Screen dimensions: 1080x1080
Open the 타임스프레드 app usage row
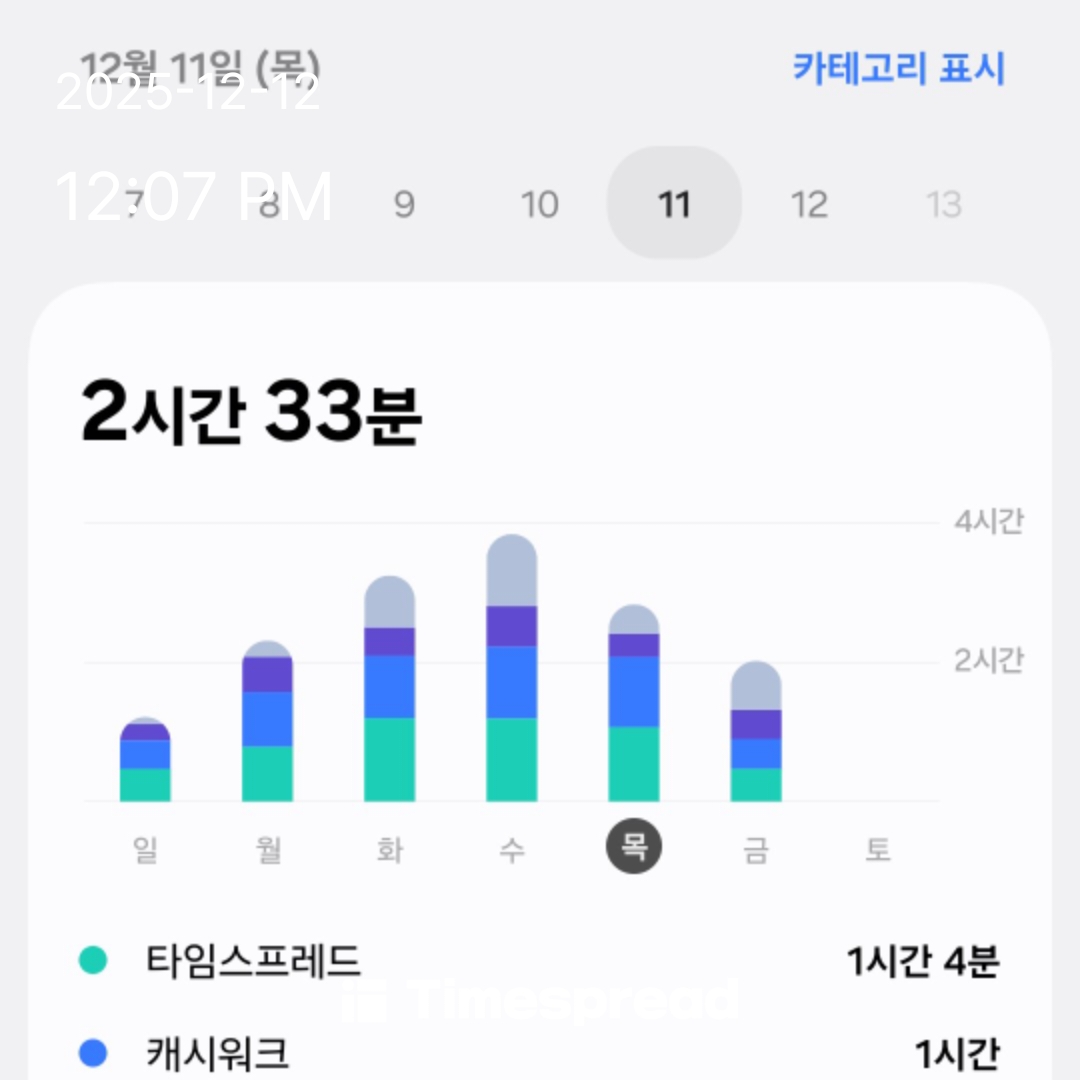(540, 962)
